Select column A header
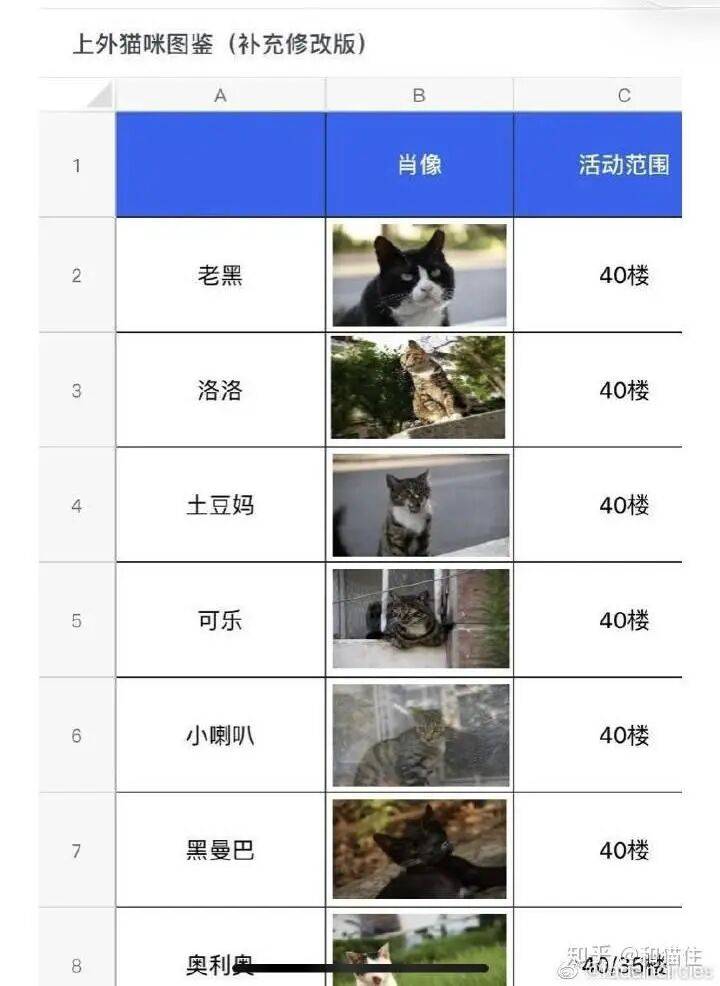This screenshot has width=720, height=986. point(220,95)
